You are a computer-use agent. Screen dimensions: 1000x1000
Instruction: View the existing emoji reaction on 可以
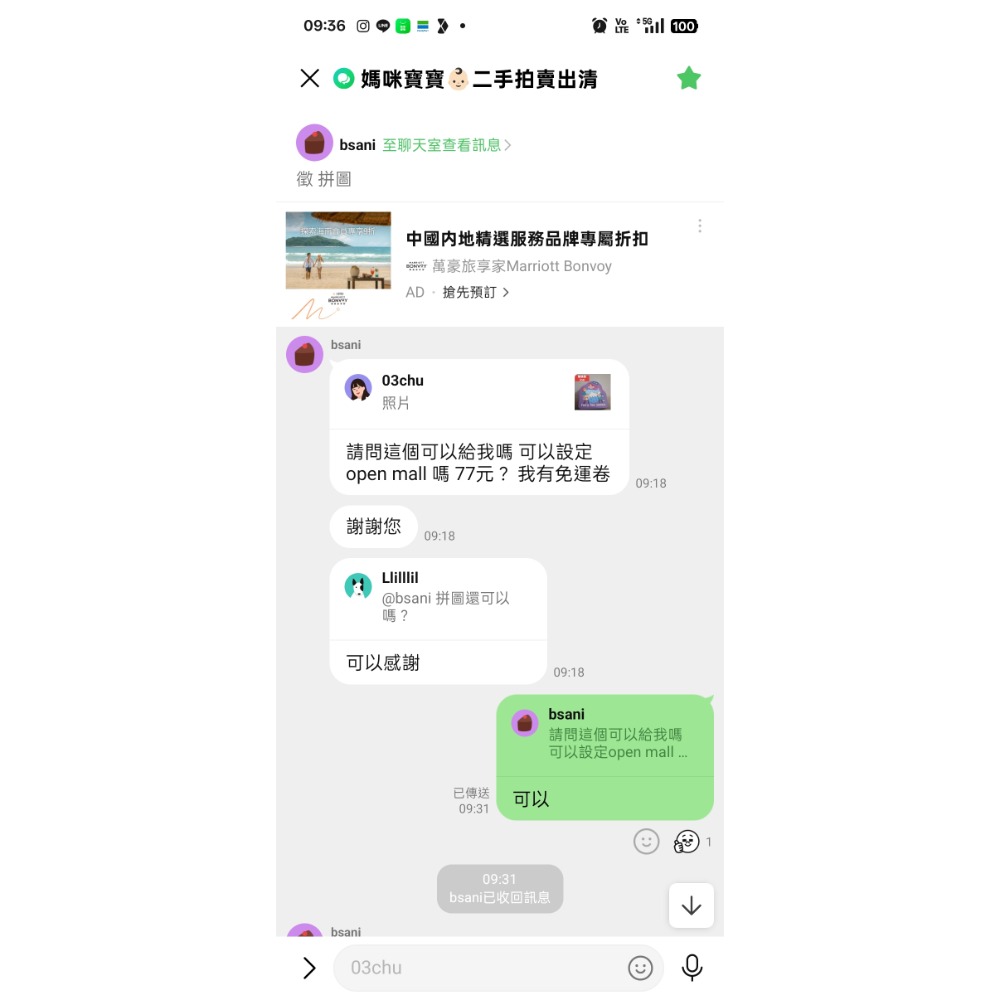pos(687,842)
